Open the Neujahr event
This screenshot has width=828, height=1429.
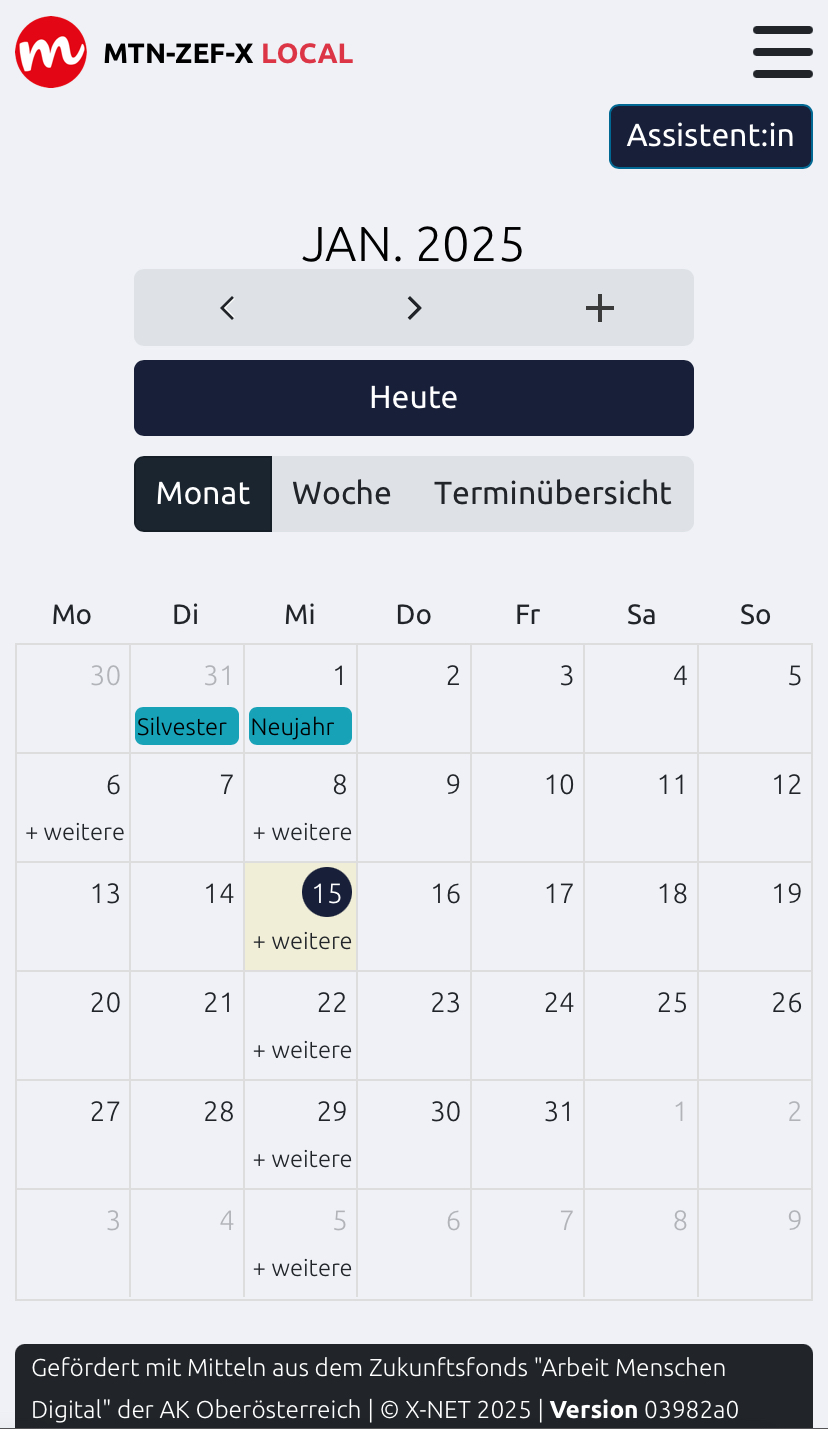click(299, 727)
